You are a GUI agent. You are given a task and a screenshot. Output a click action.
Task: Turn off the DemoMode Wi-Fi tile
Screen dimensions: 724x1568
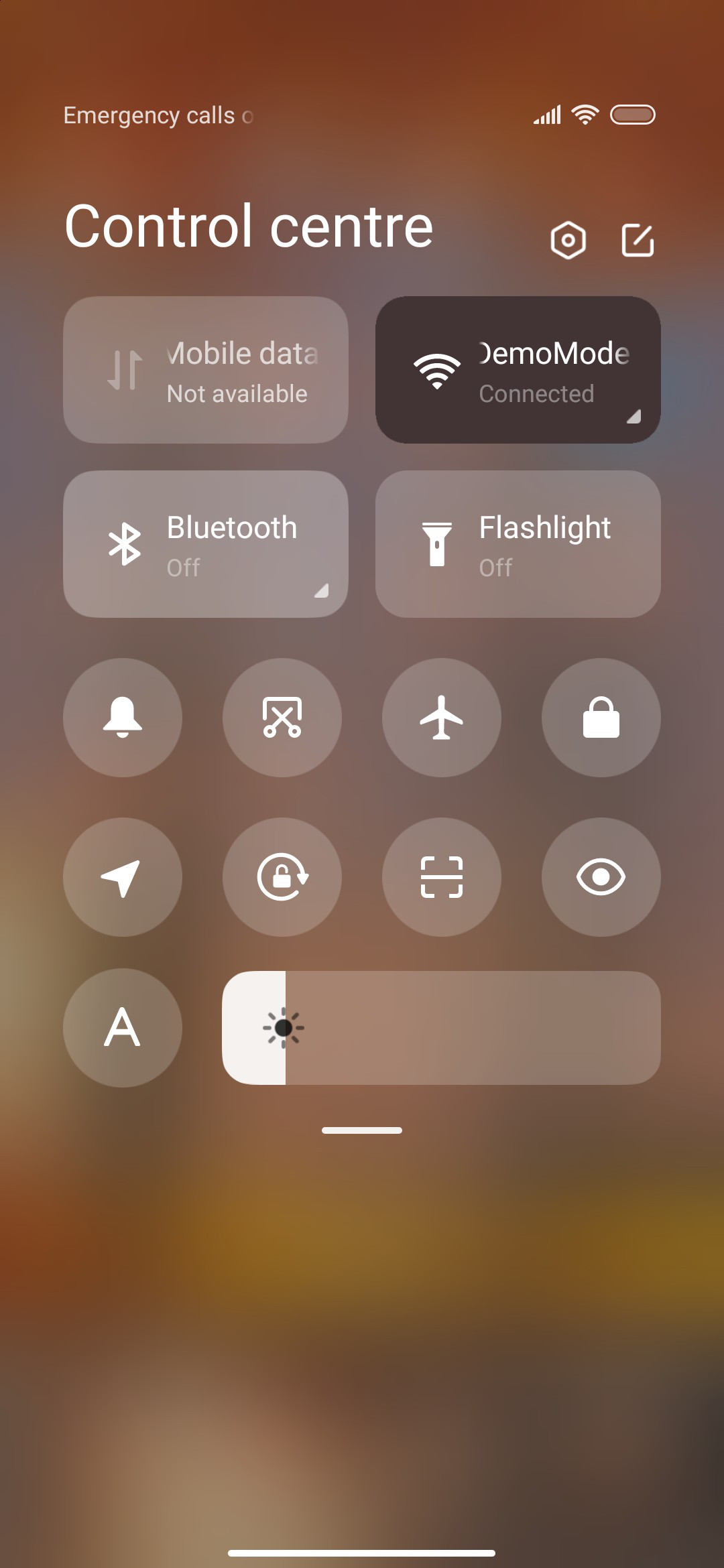(518, 370)
